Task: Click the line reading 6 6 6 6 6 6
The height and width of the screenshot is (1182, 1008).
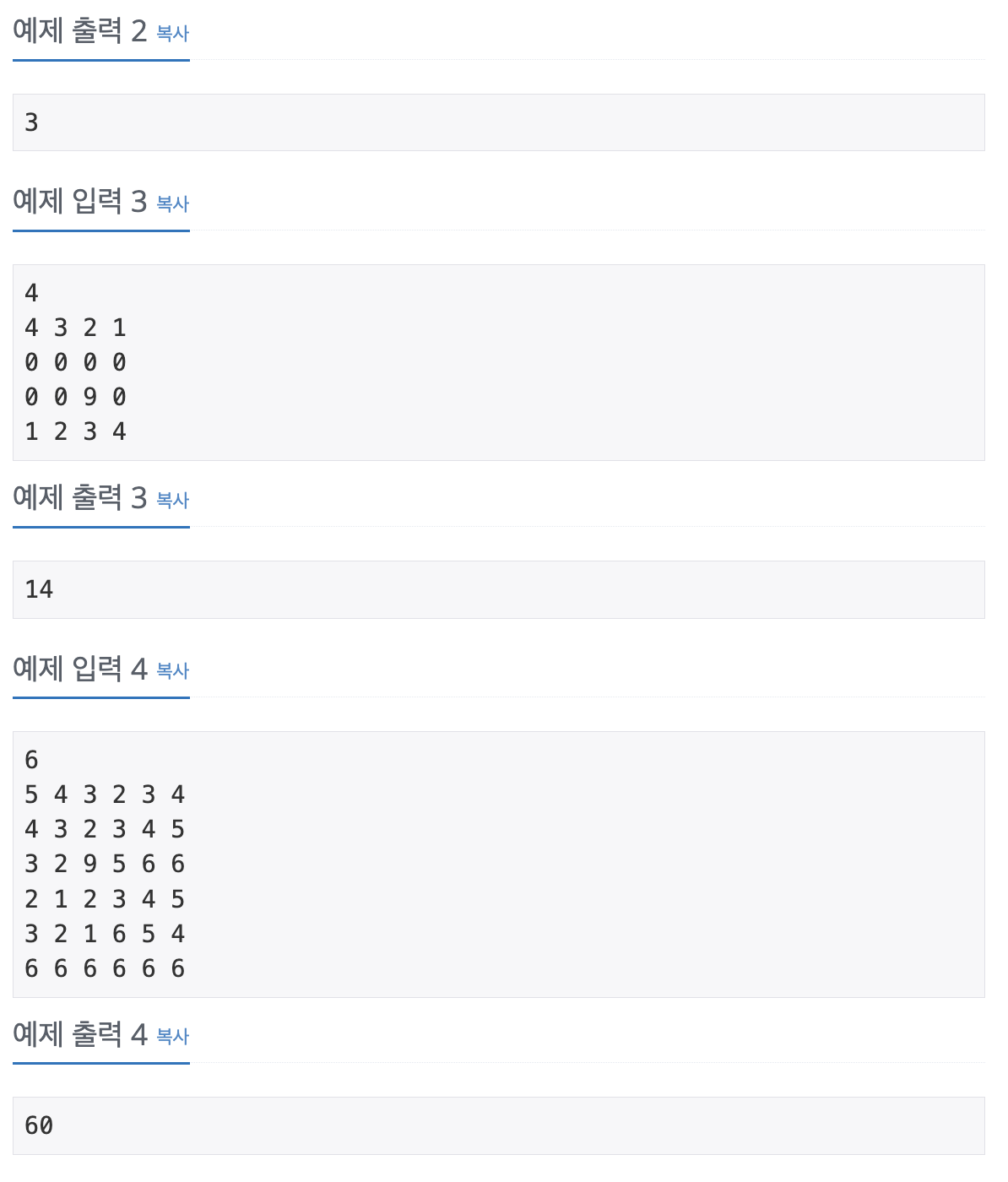Action: click(x=106, y=968)
